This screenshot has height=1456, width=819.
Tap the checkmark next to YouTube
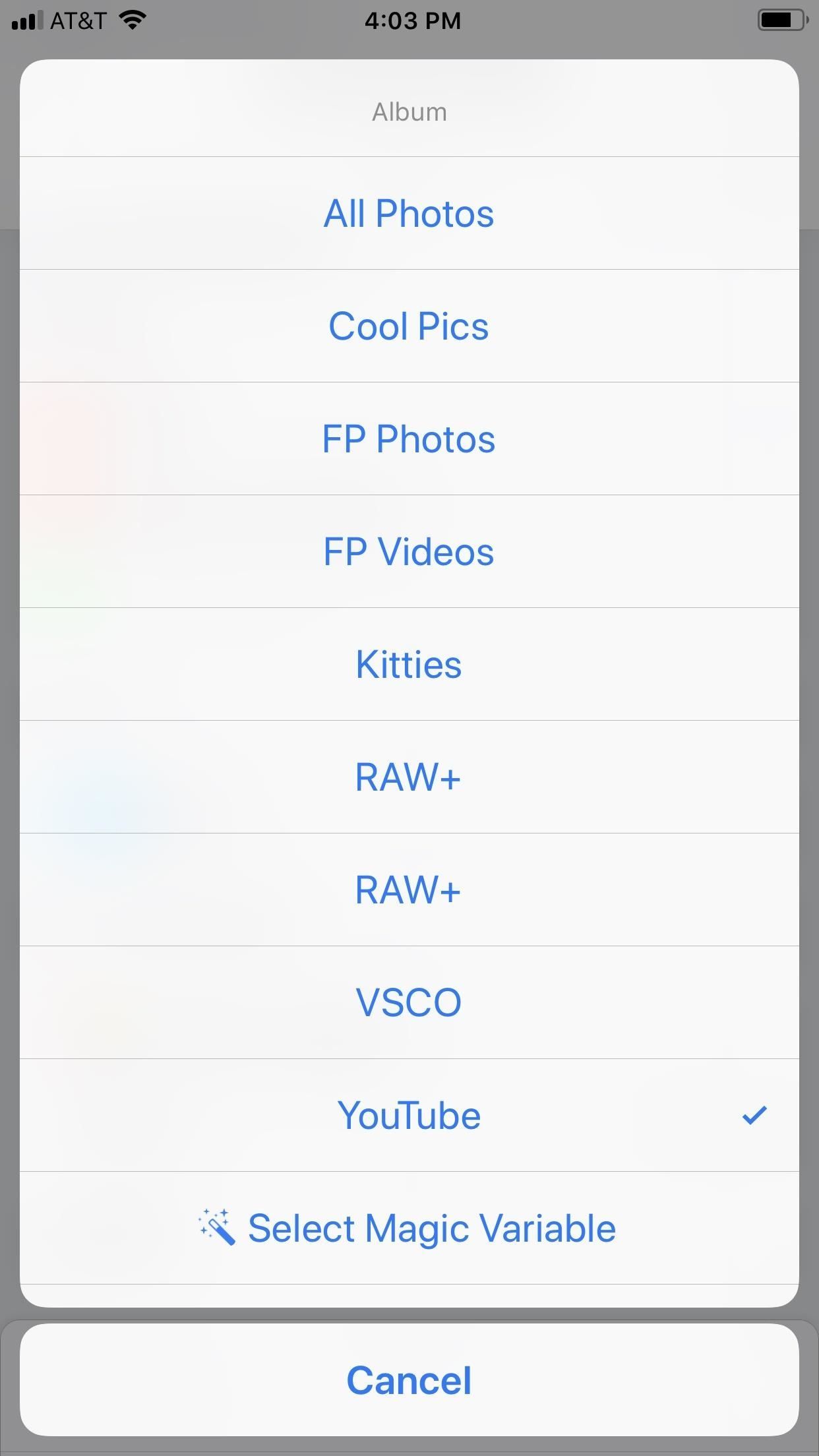[754, 1114]
